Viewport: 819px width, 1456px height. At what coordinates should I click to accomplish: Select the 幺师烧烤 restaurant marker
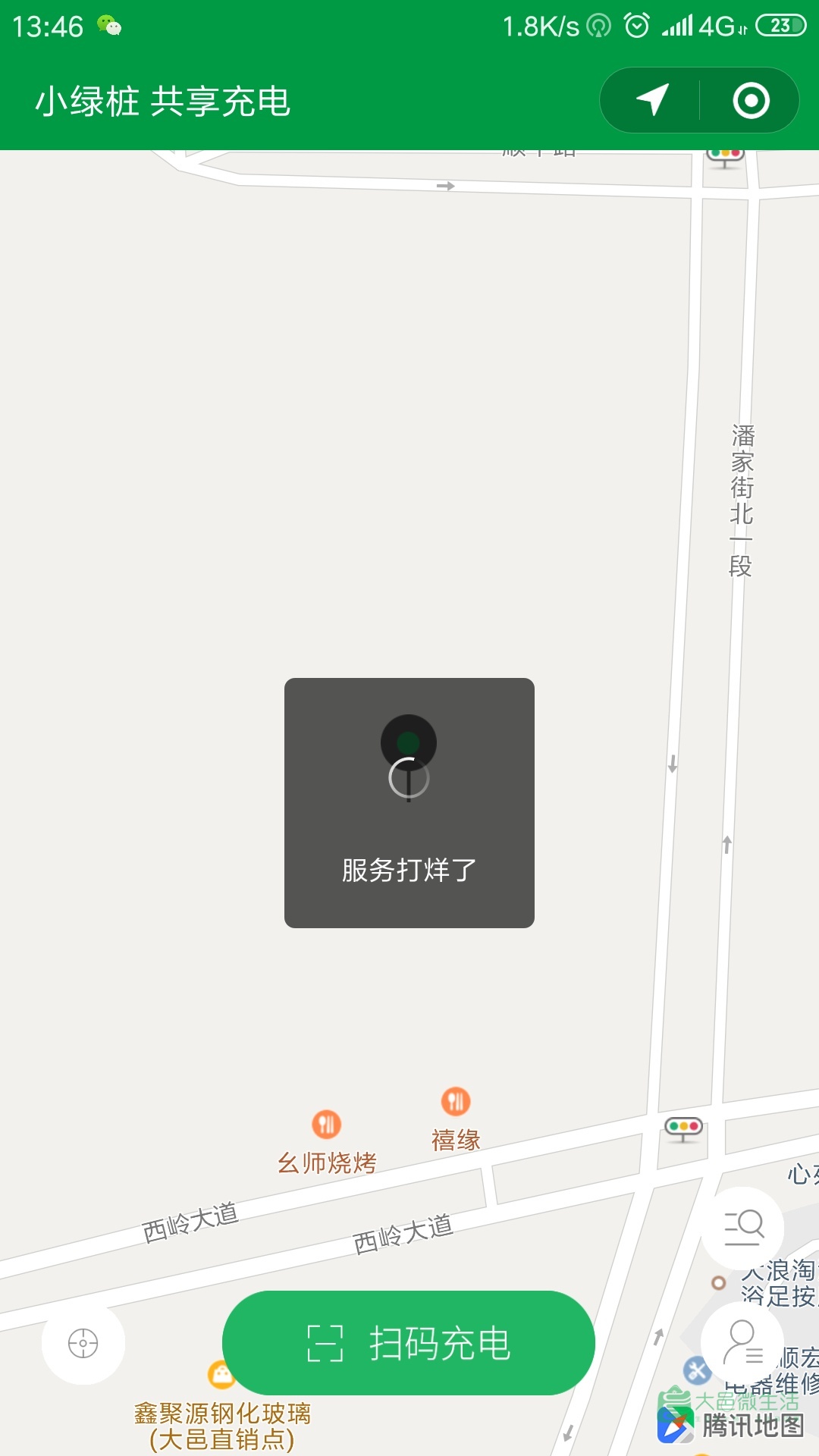pos(327,1124)
